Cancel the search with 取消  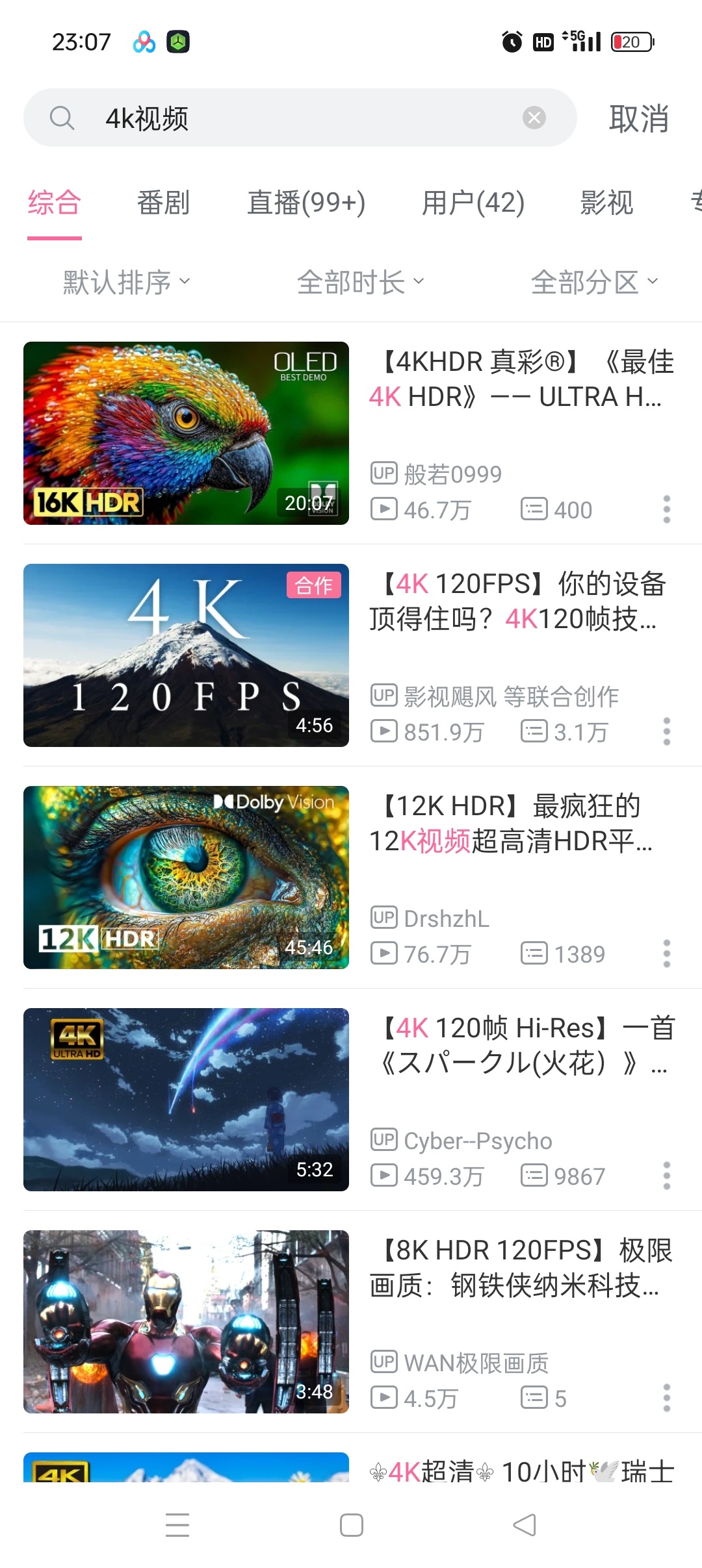(638, 118)
